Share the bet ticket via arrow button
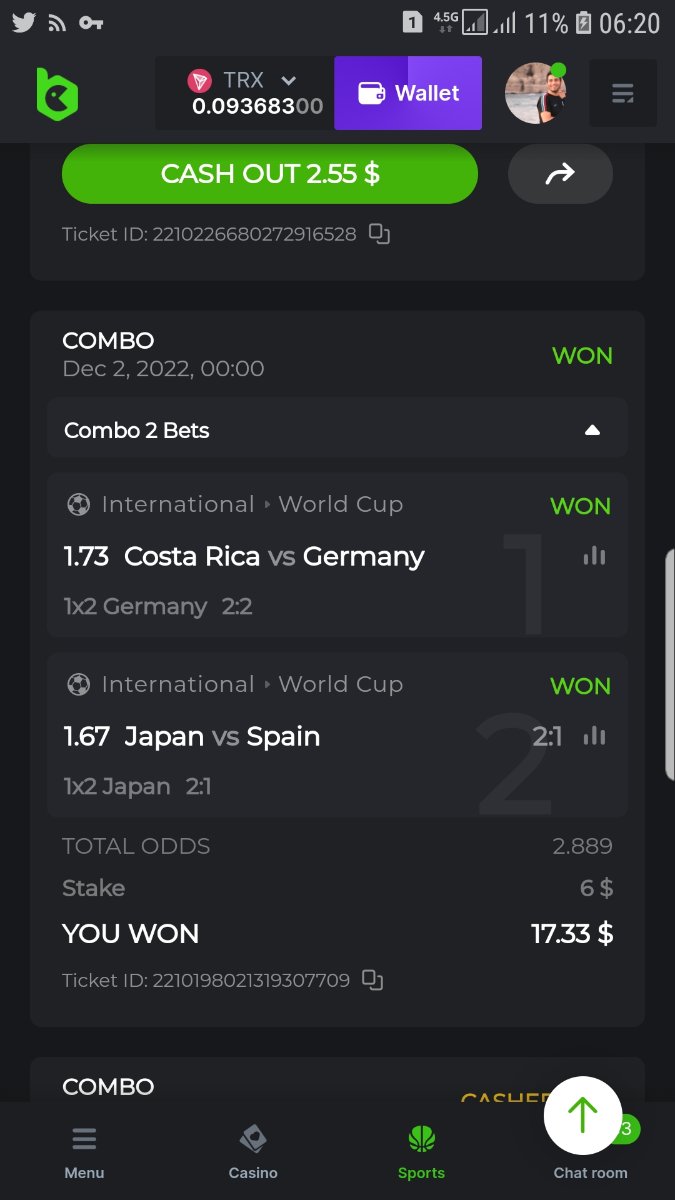Viewport: 675px width, 1200px height. 560,174
